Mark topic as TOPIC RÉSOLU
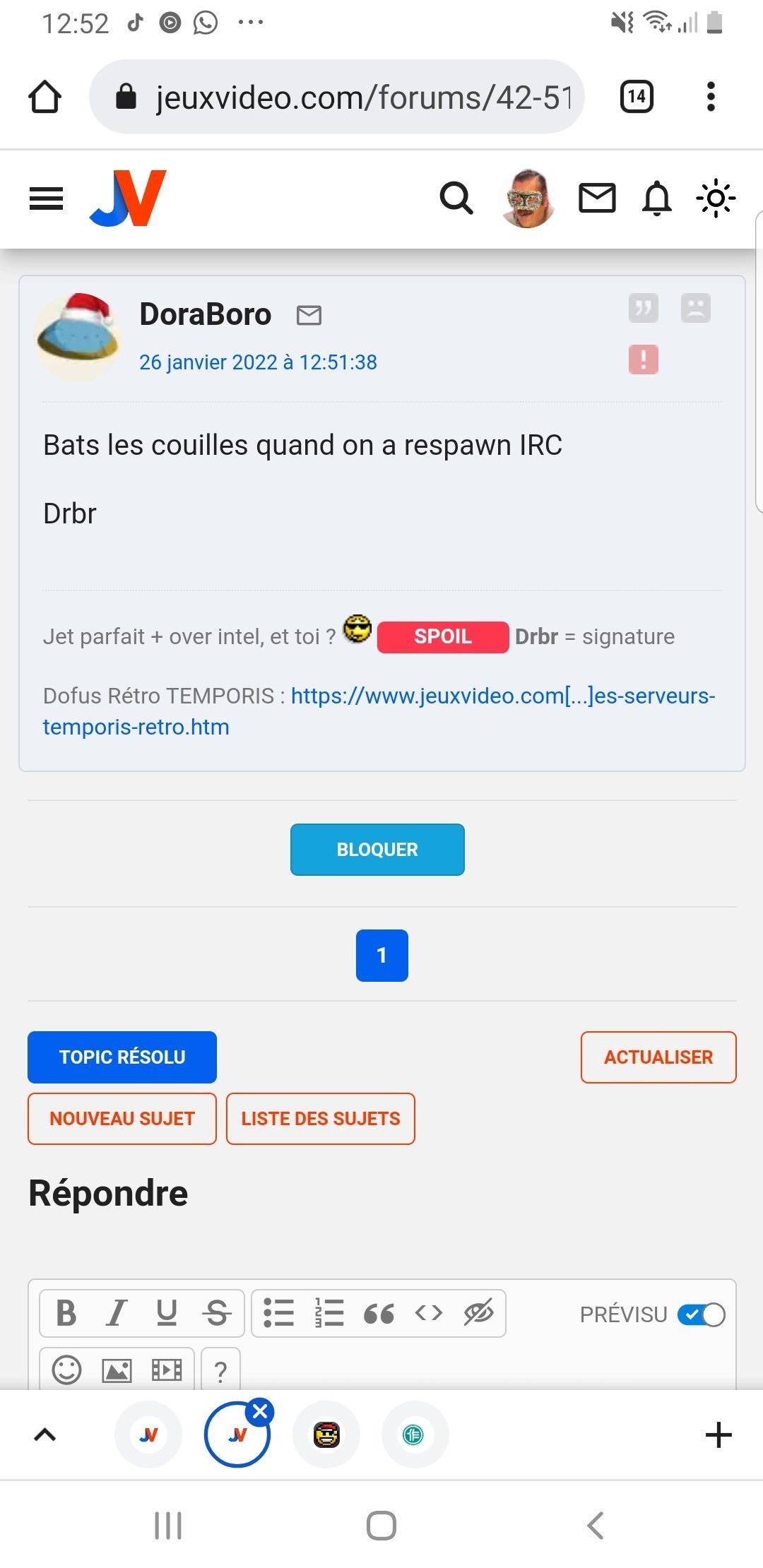Image resolution: width=763 pixels, height=1568 pixels. point(122,1057)
